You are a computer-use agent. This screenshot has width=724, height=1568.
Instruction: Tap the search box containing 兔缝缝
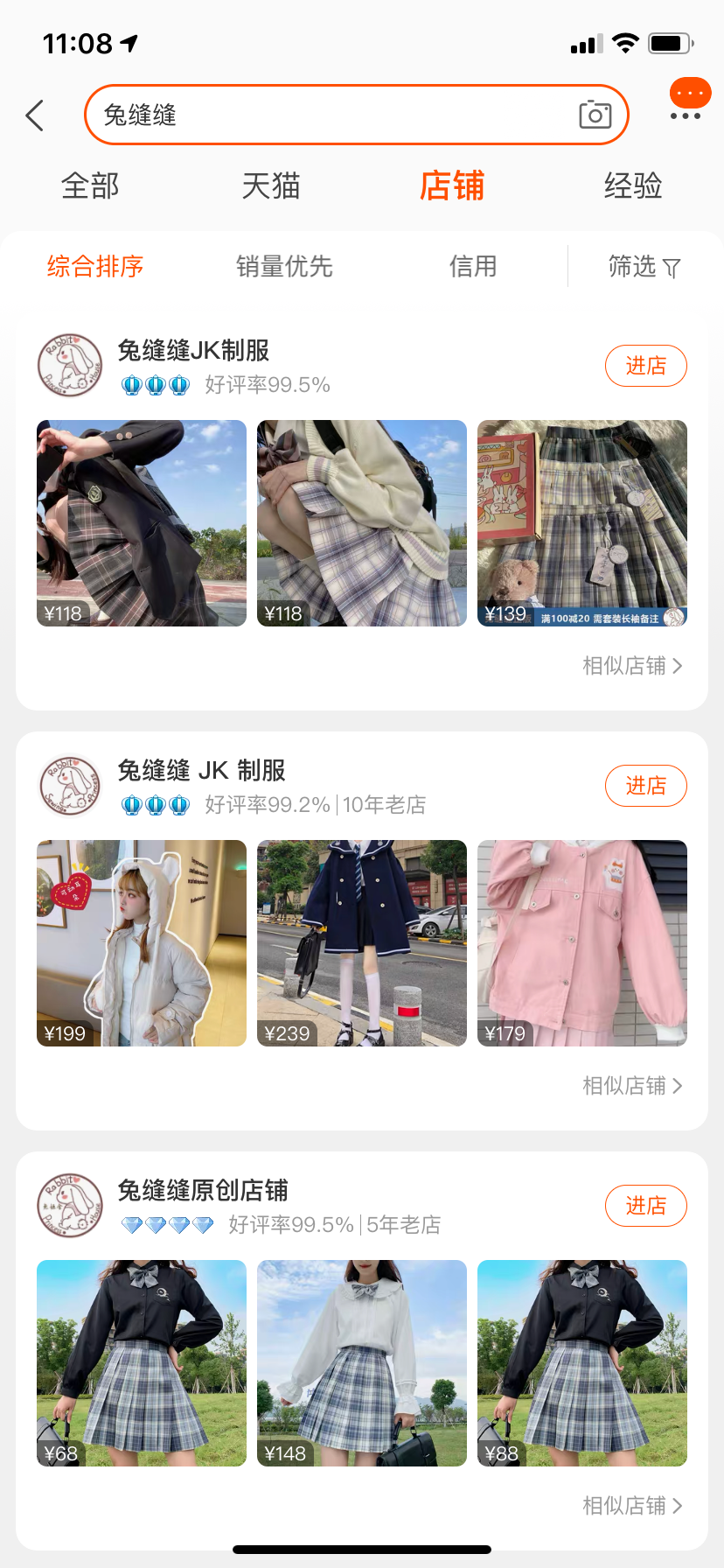pyautogui.click(x=332, y=115)
